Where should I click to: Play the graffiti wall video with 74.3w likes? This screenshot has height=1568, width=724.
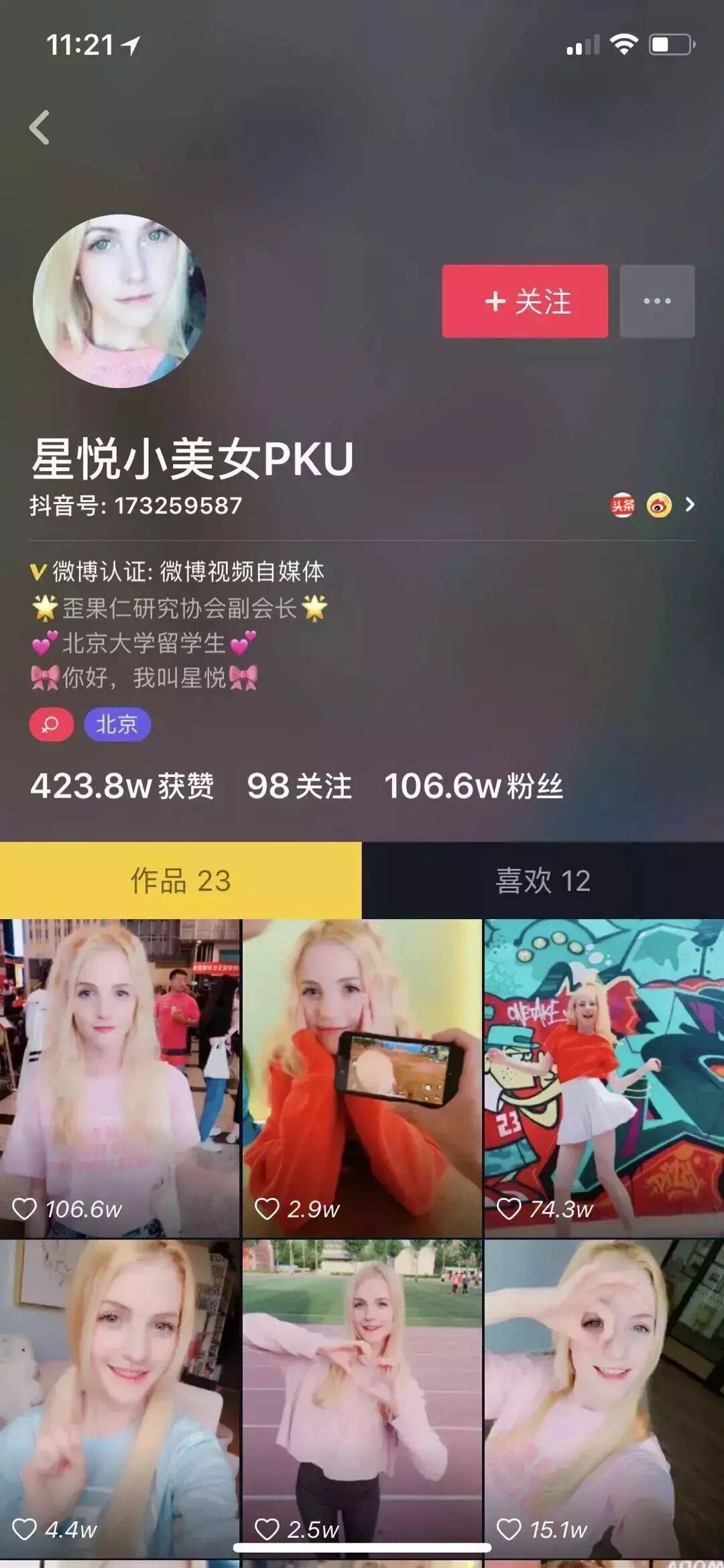tap(604, 1078)
